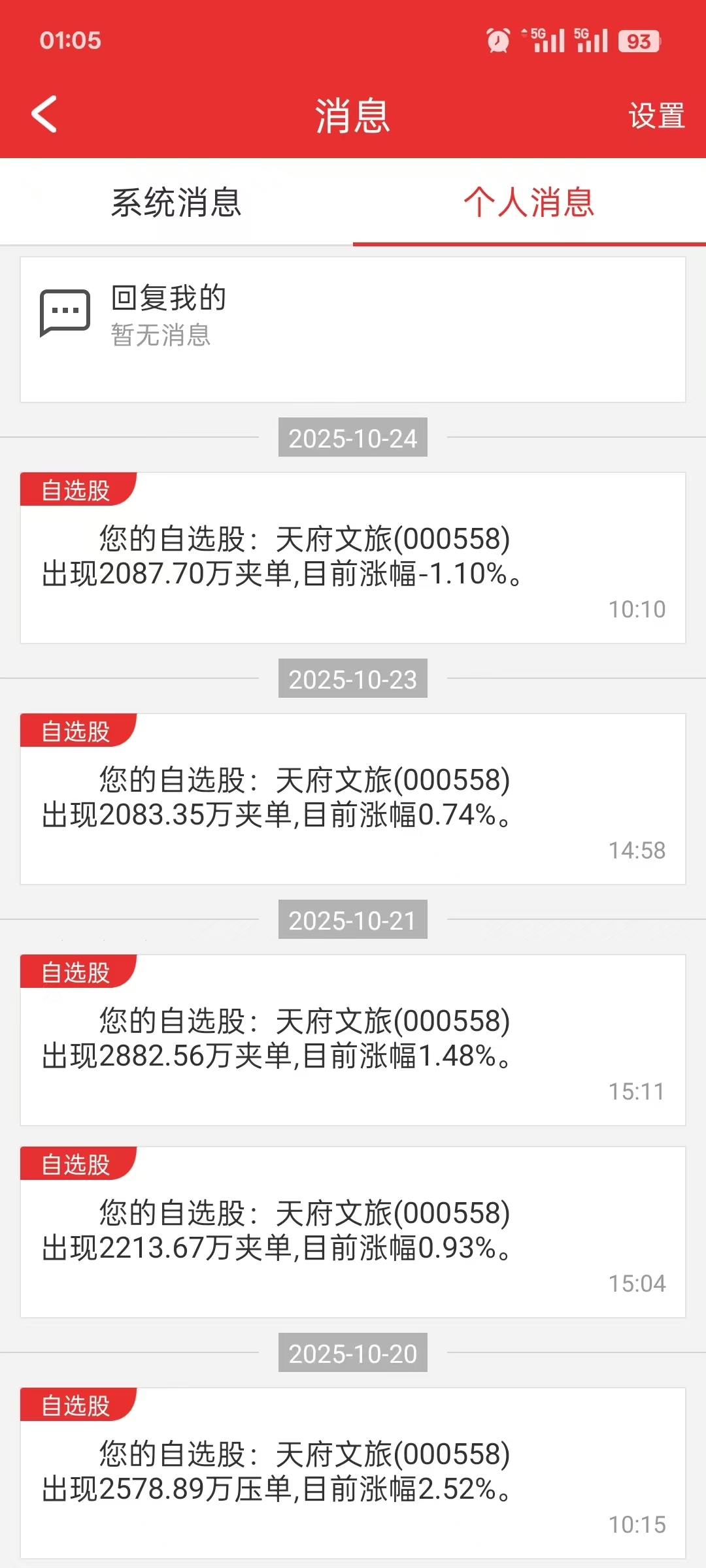Select the 个人消息 tab
Viewport: 706px width, 1568px height.
coord(529,202)
